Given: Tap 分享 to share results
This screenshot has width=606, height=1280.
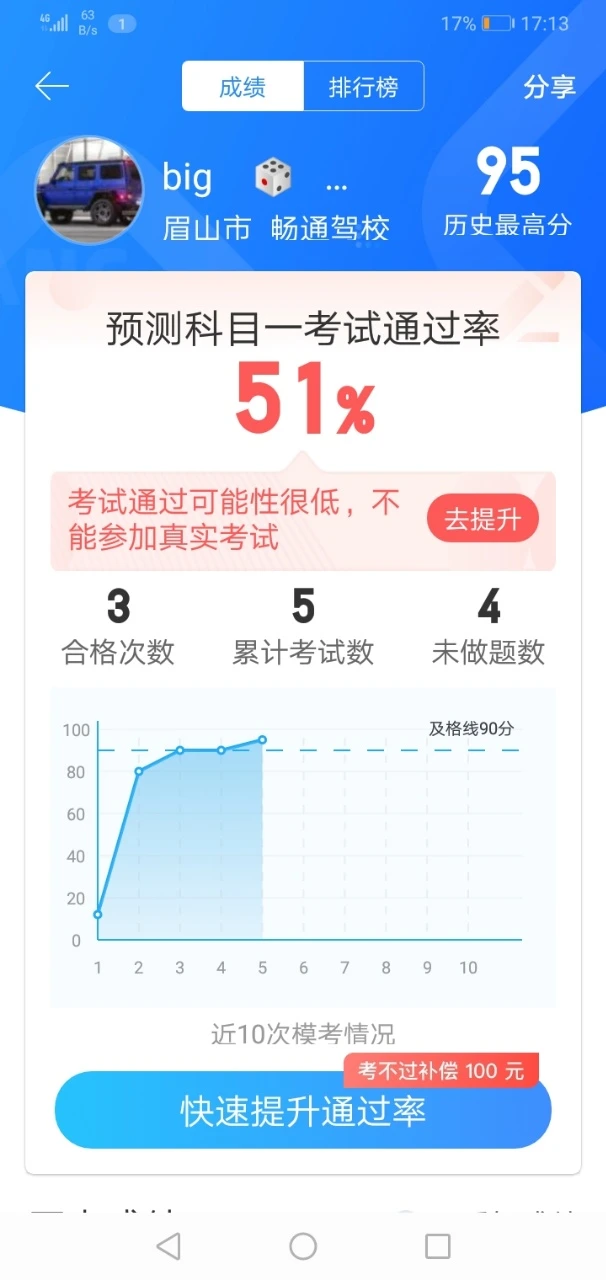Looking at the screenshot, I should [x=549, y=87].
